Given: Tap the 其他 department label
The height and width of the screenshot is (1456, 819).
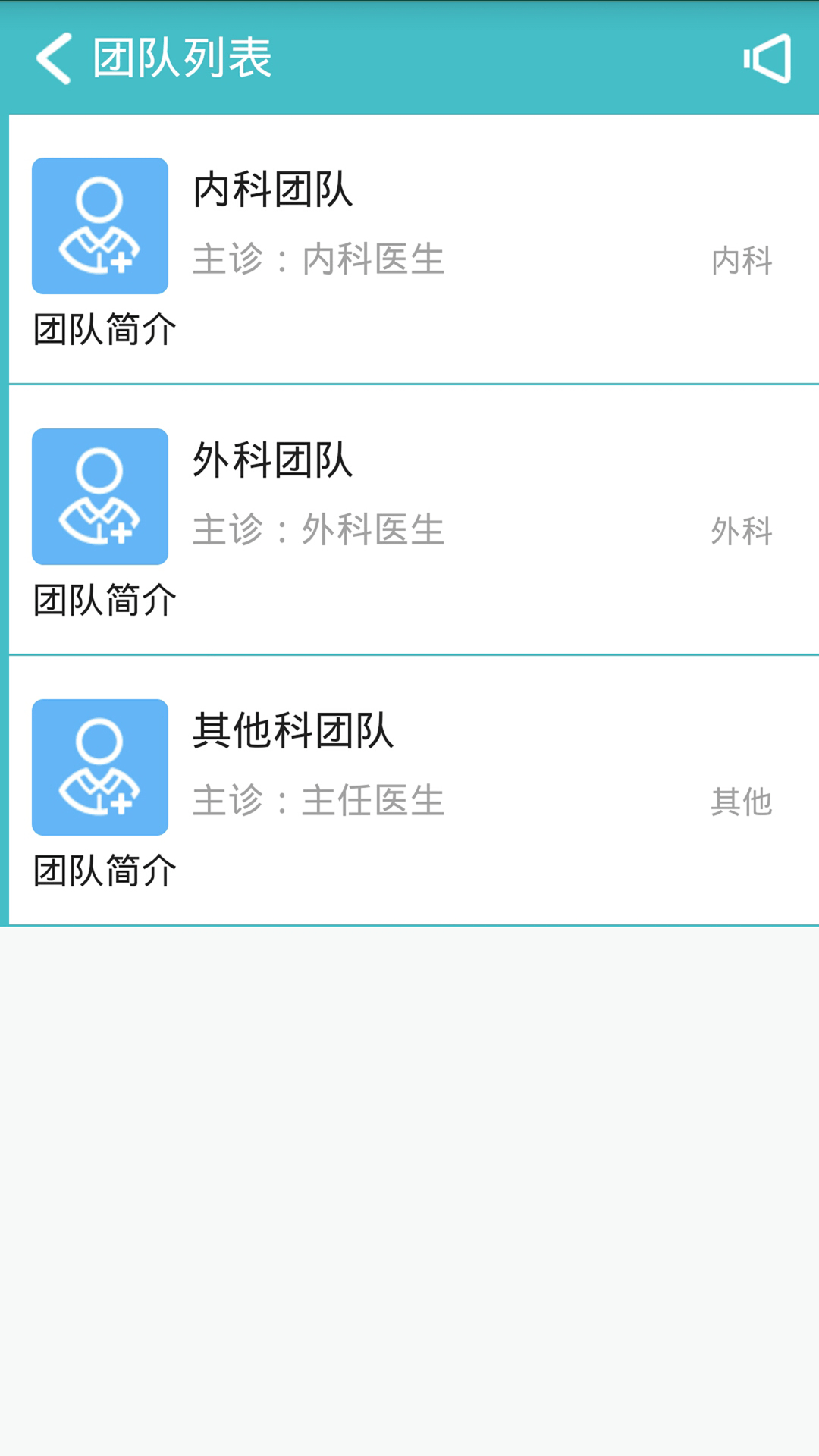Looking at the screenshot, I should pyautogui.click(x=742, y=802).
